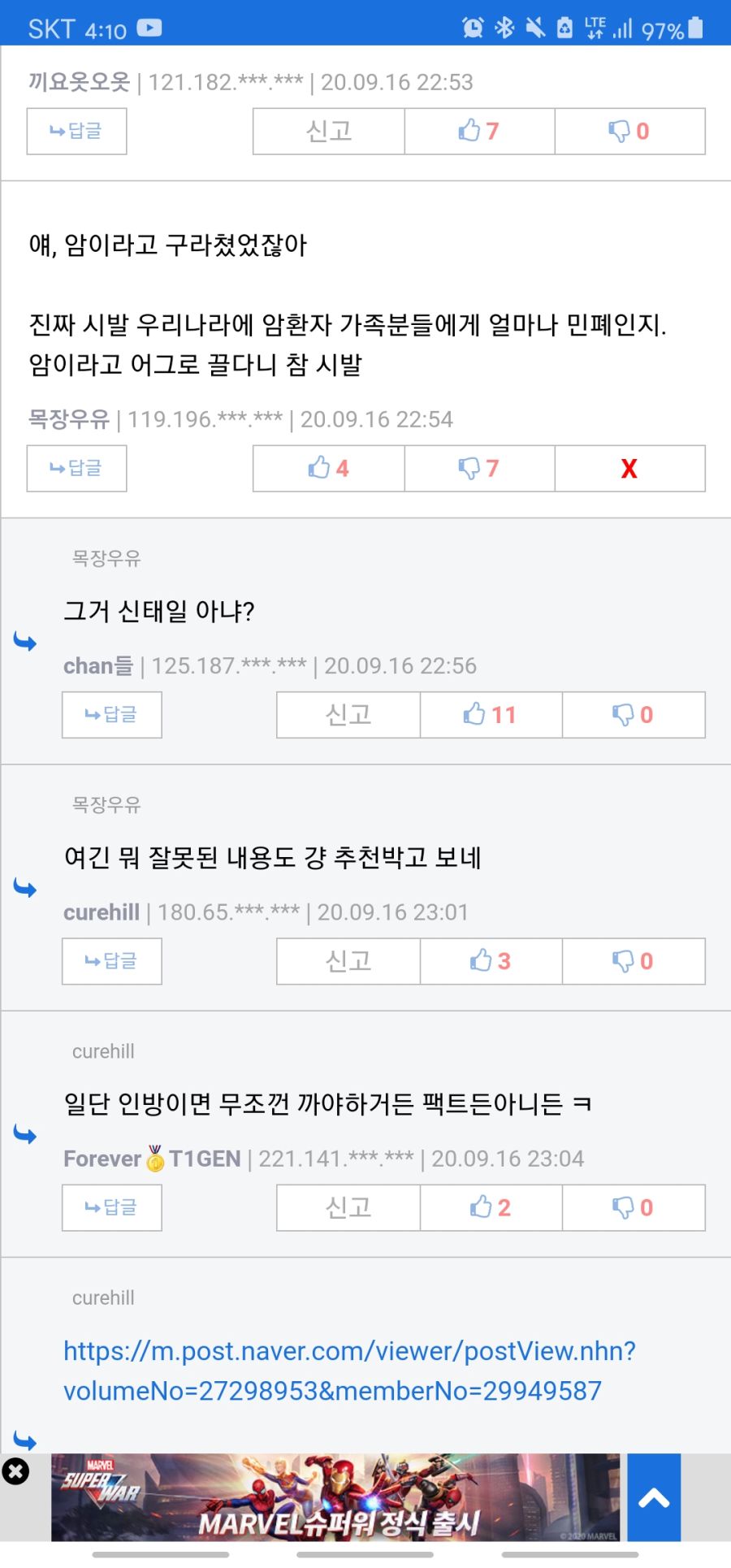Tap the reply arrow next to Forever T1GEN
Viewport: 731px width, 1568px height.
pos(26,1136)
